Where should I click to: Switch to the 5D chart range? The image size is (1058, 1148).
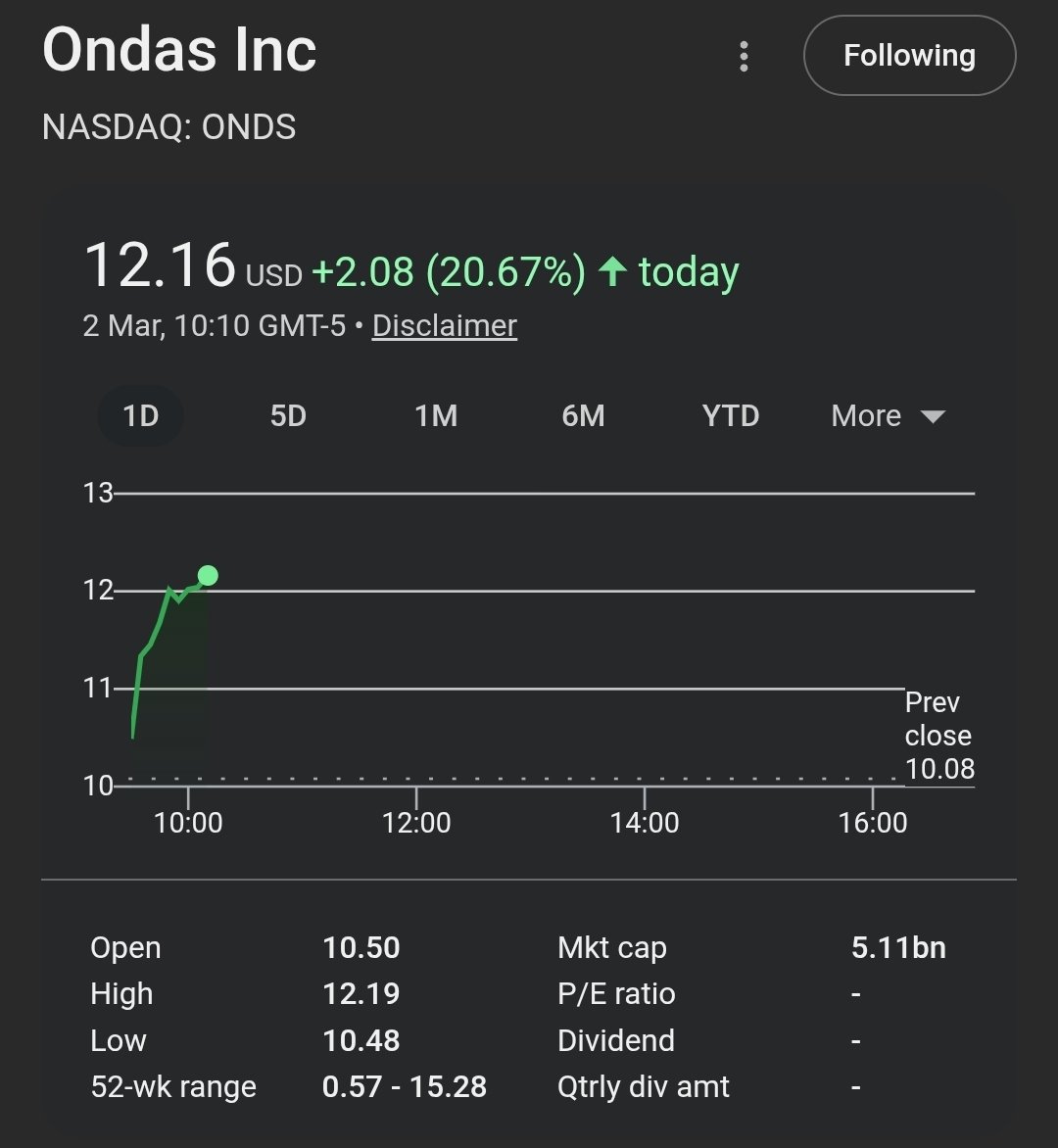(x=288, y=416)
